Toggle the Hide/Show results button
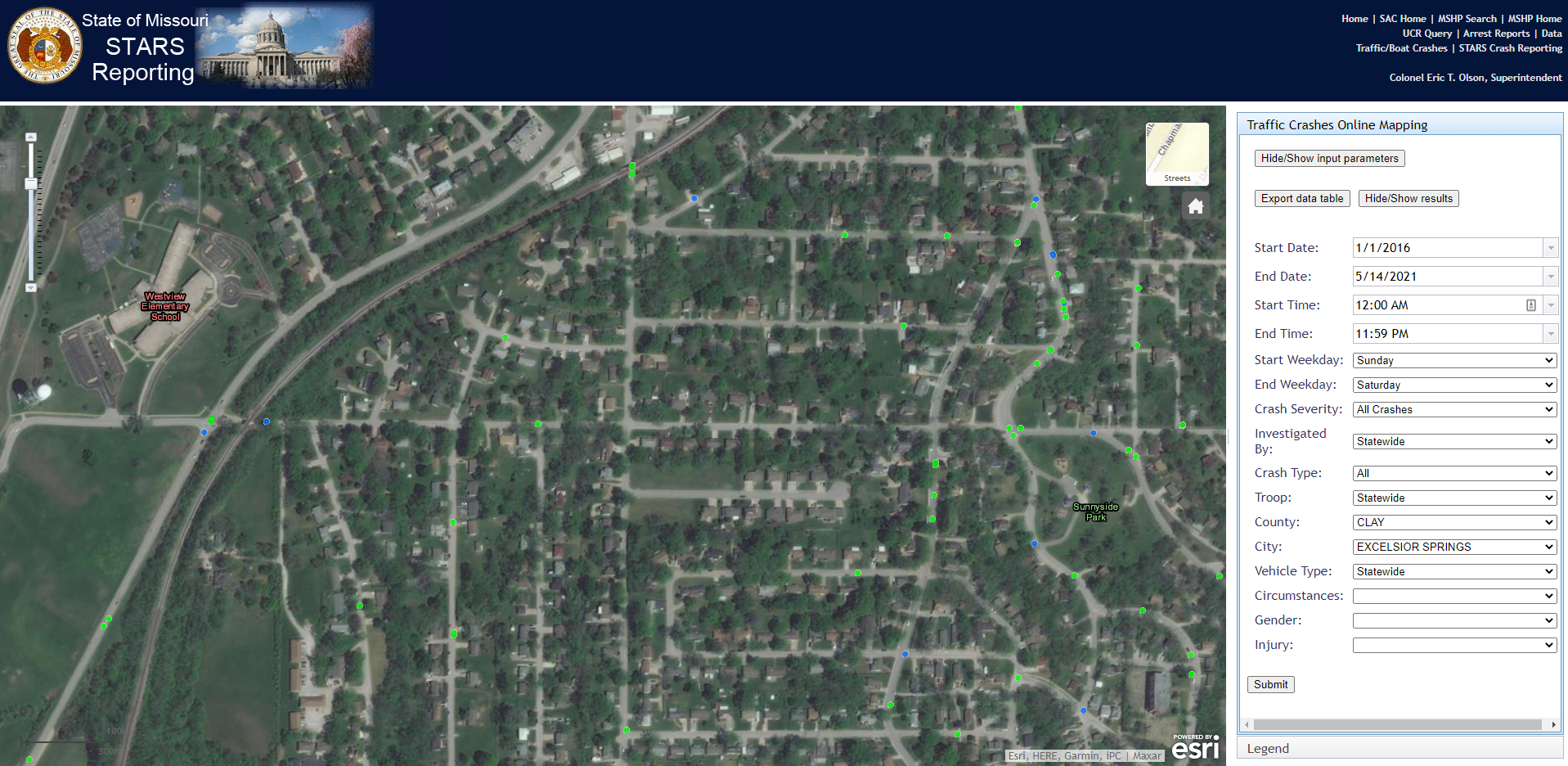The image size is (1568, 766). 1408,198
